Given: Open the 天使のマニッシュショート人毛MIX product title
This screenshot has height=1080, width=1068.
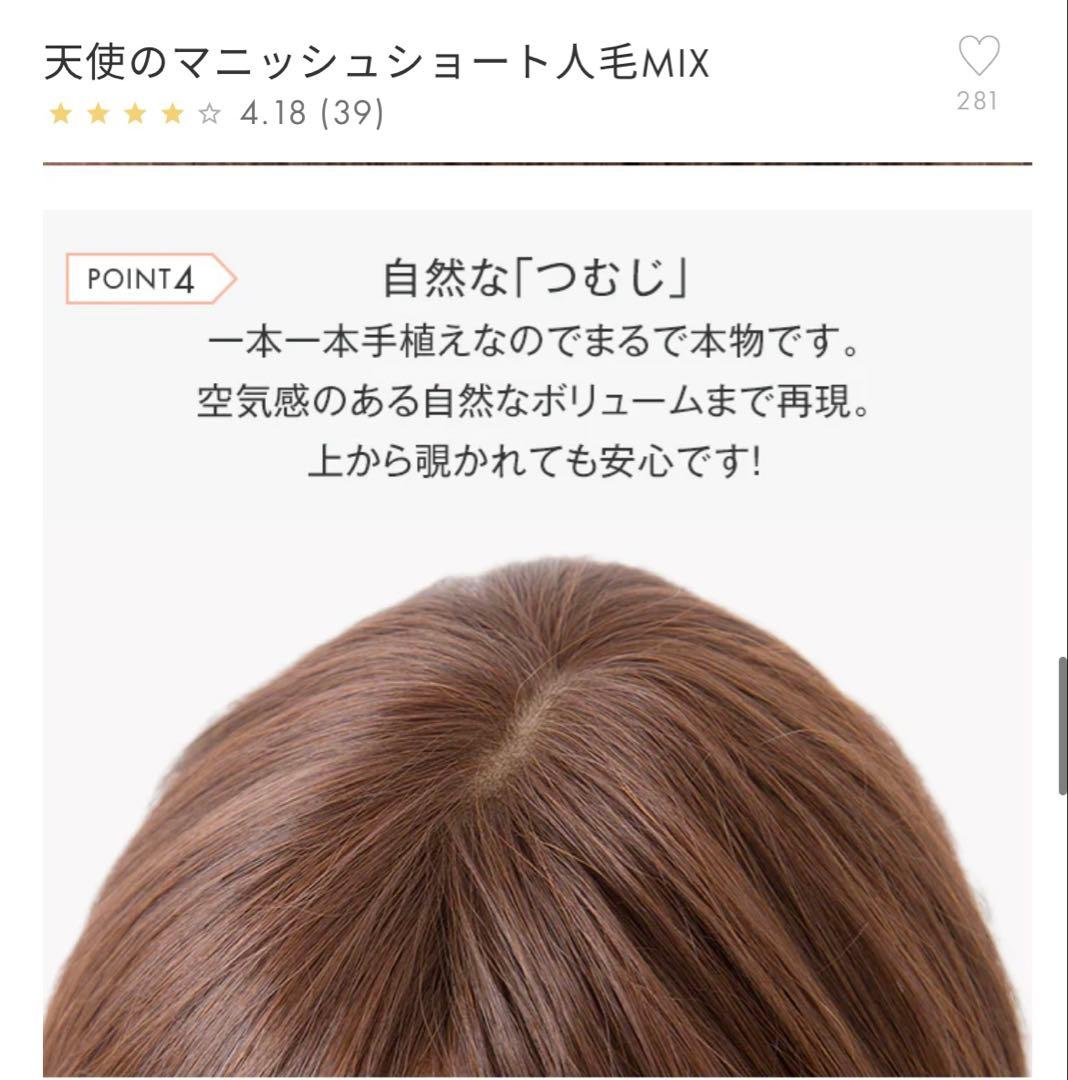Looking at the screenshot, I should coord(375,62).
